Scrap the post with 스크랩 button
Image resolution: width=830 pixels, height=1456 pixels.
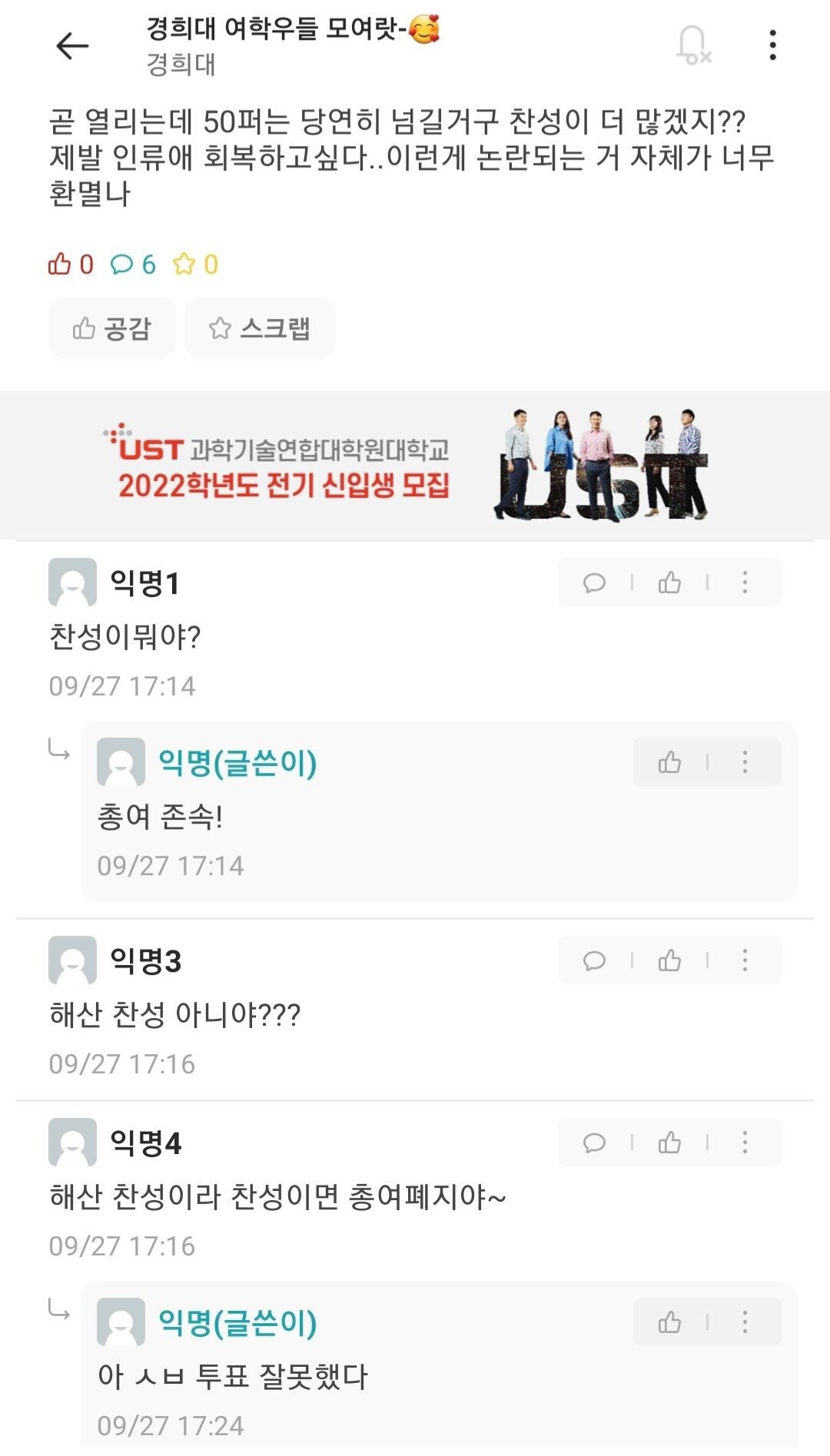[x=260, y=329]
